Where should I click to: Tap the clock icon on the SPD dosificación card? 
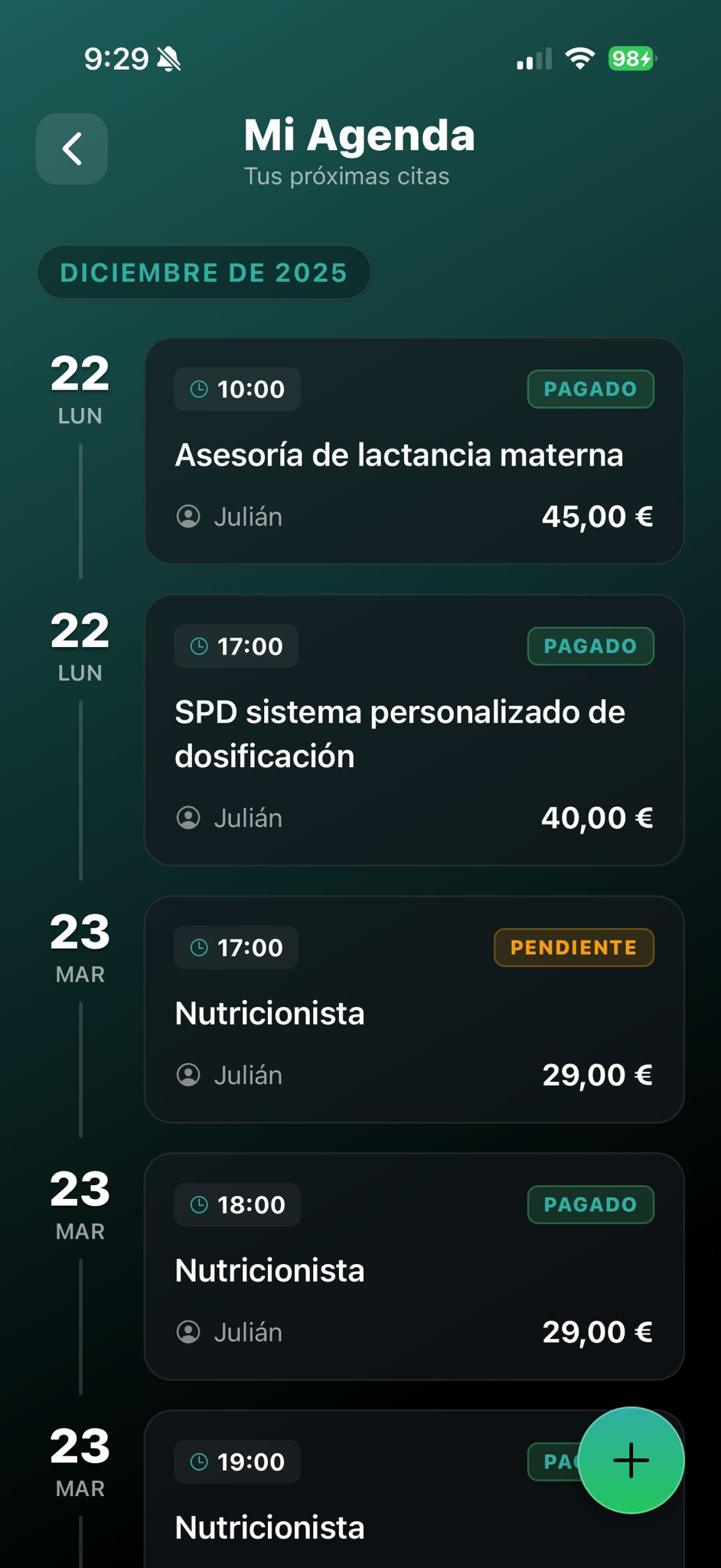pyautogui.click(x=198, y=646)
